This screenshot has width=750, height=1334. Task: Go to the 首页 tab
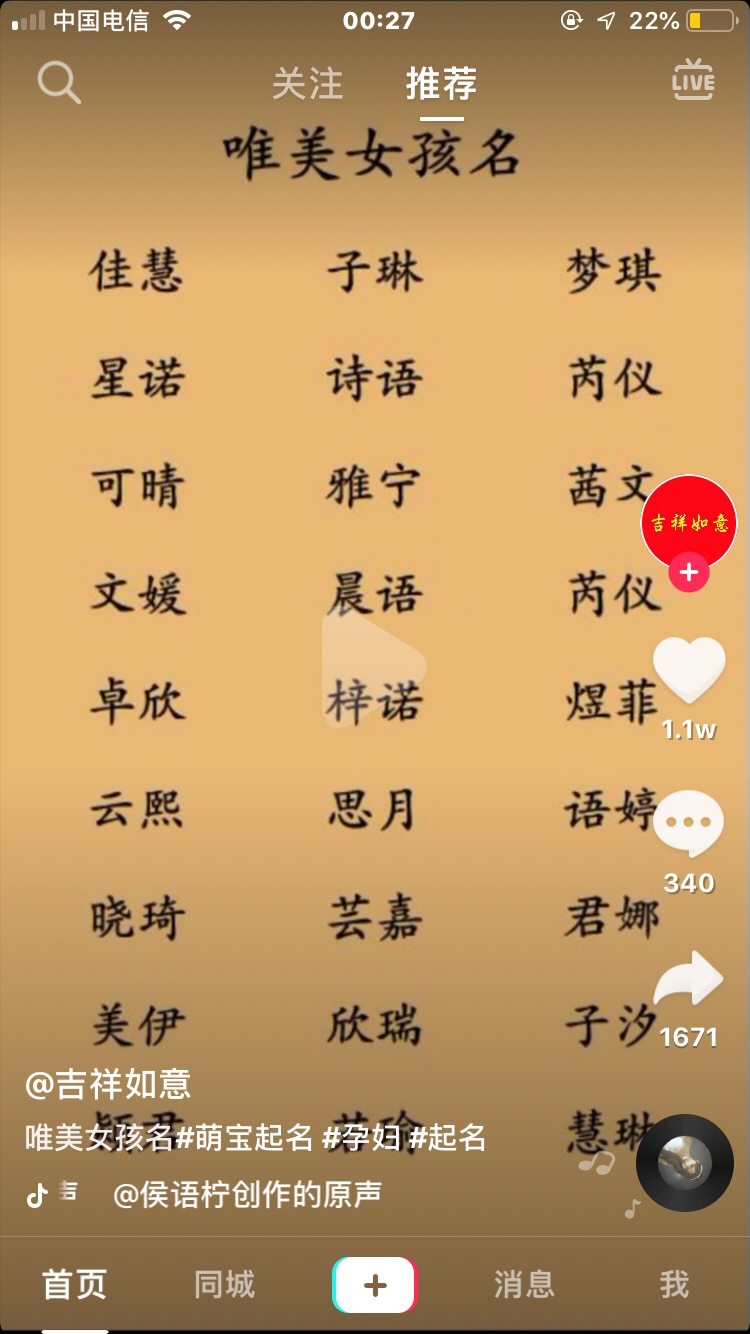coord(74,1285)
